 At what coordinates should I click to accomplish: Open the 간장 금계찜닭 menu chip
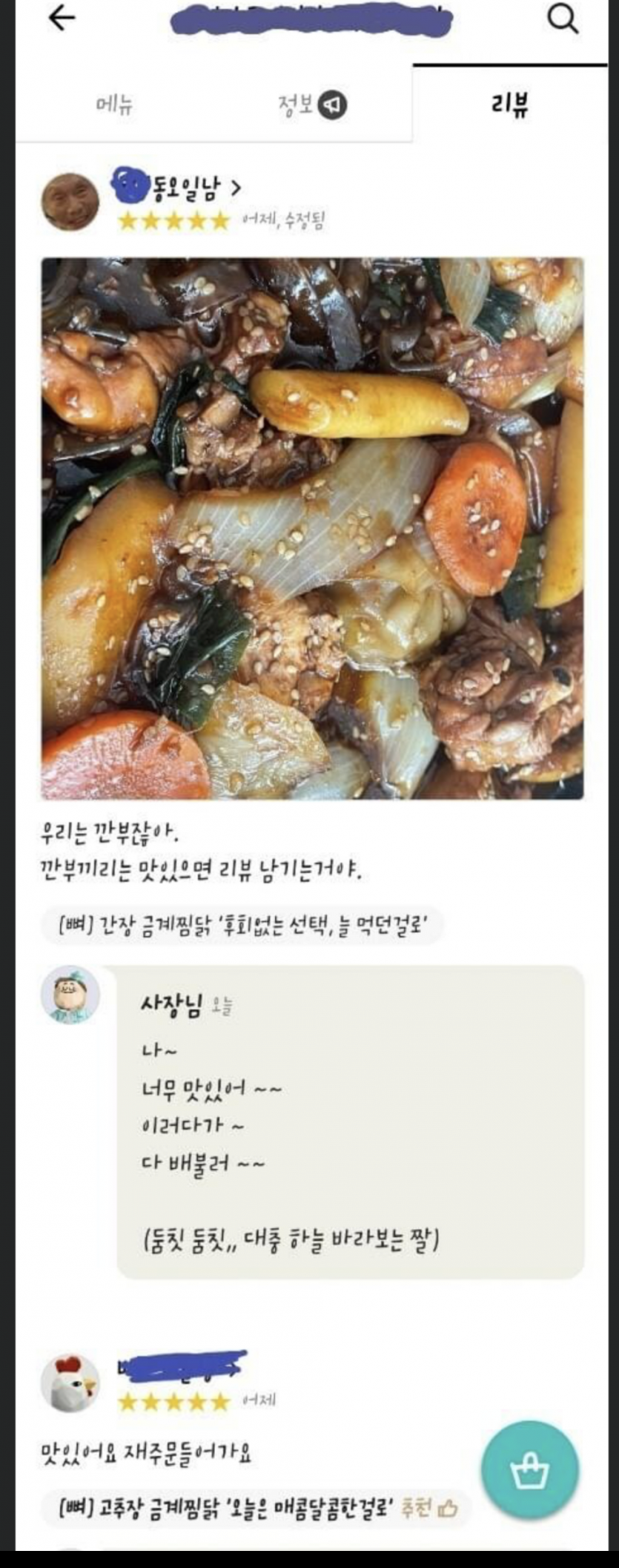tap(242, 925)
